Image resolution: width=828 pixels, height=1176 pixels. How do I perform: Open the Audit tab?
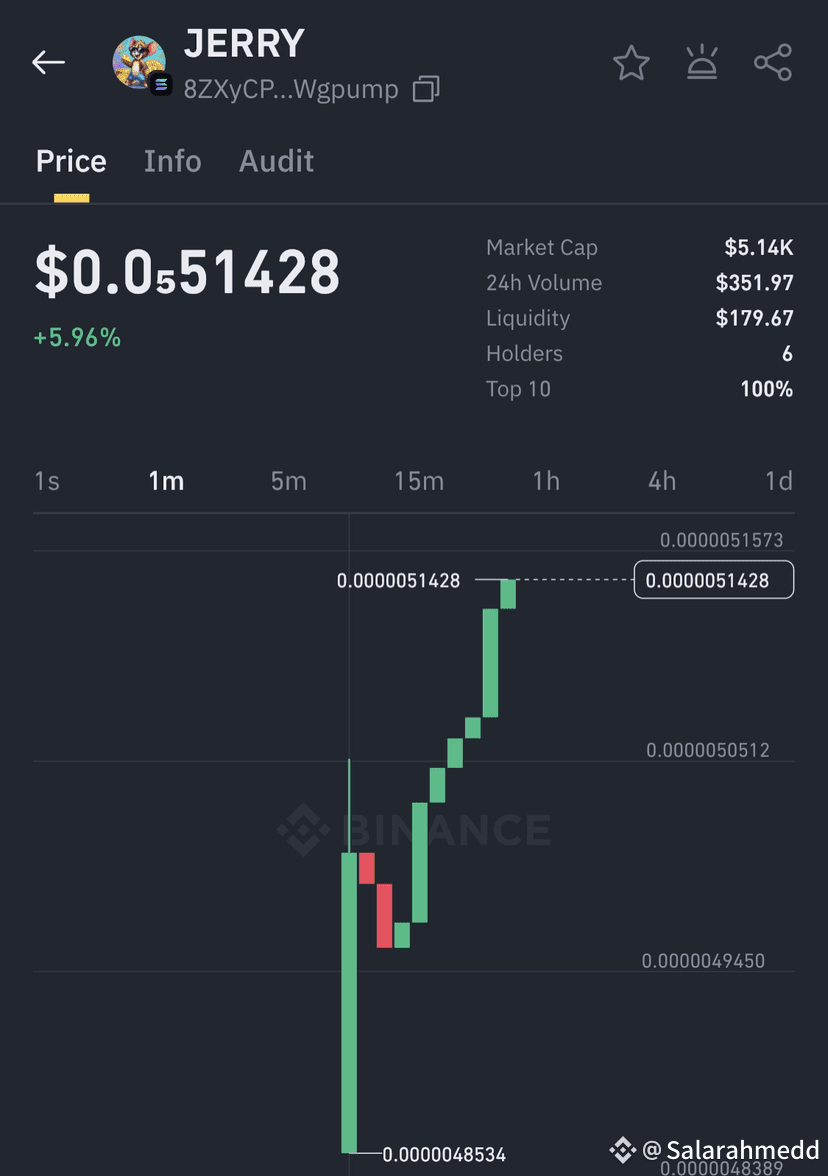tap(276, 161)
